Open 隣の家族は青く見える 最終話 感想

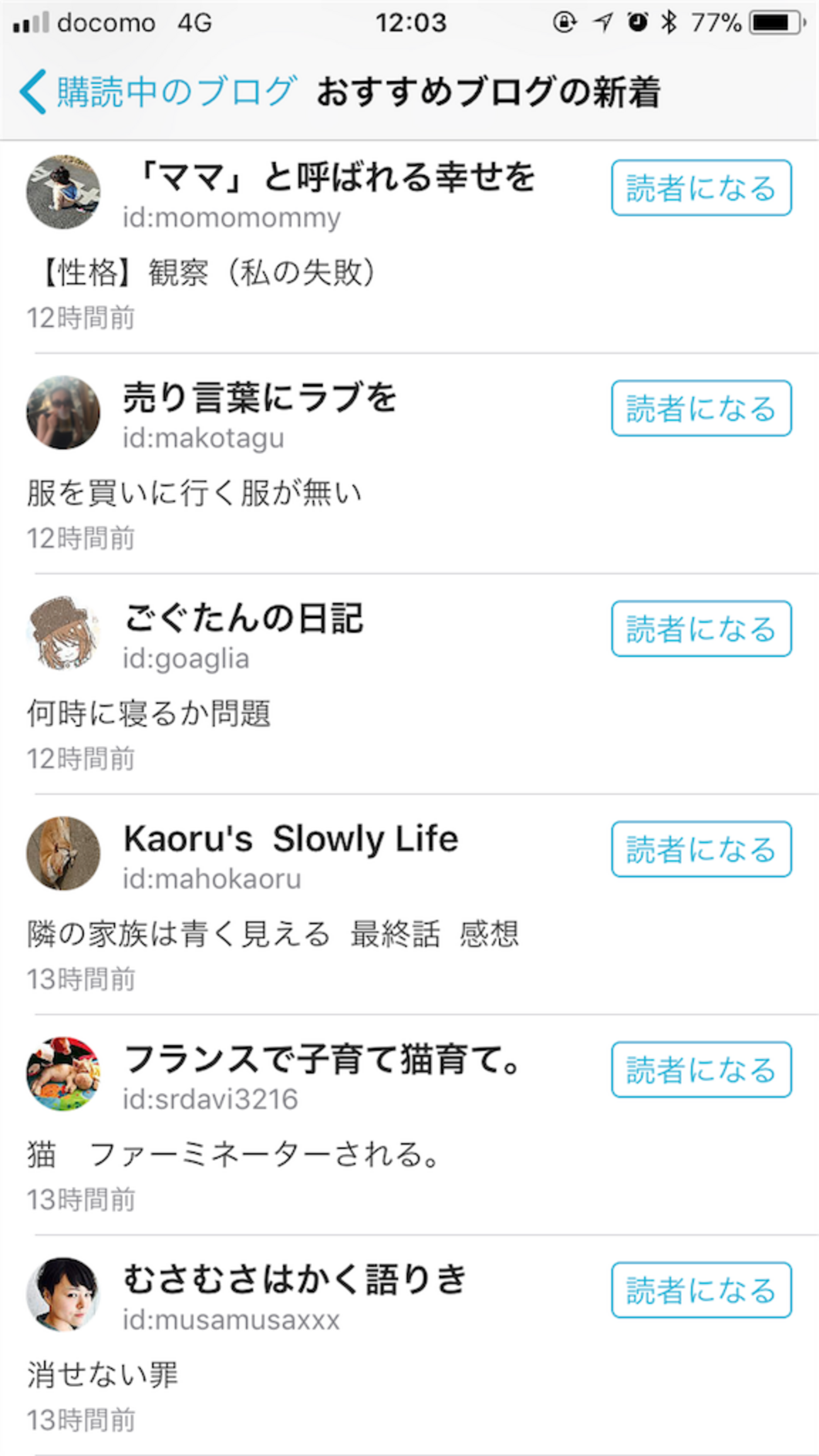[x=272, y=934]
